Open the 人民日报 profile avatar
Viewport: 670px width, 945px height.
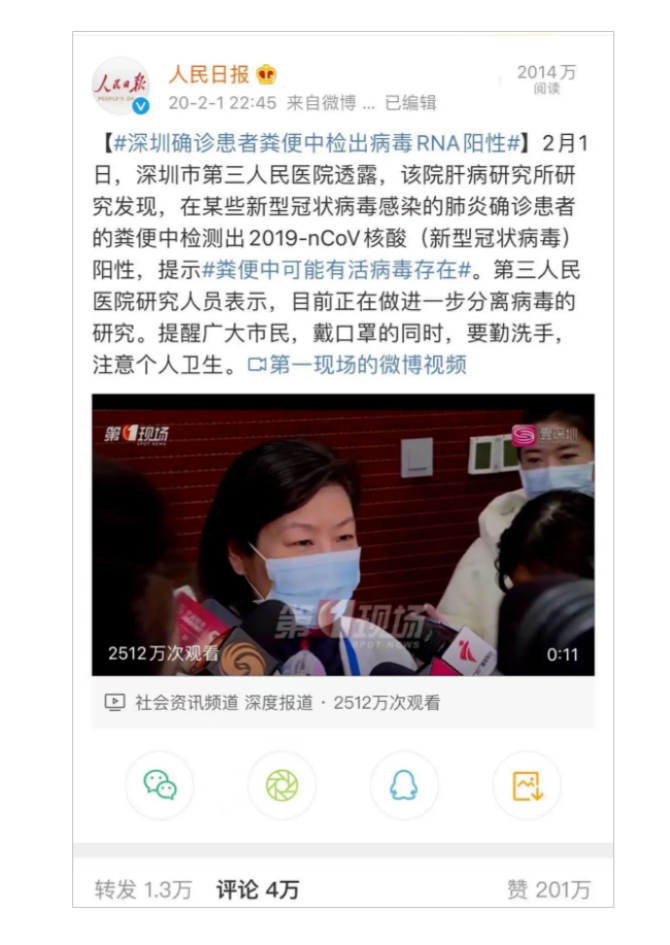(x=122, y=85)
